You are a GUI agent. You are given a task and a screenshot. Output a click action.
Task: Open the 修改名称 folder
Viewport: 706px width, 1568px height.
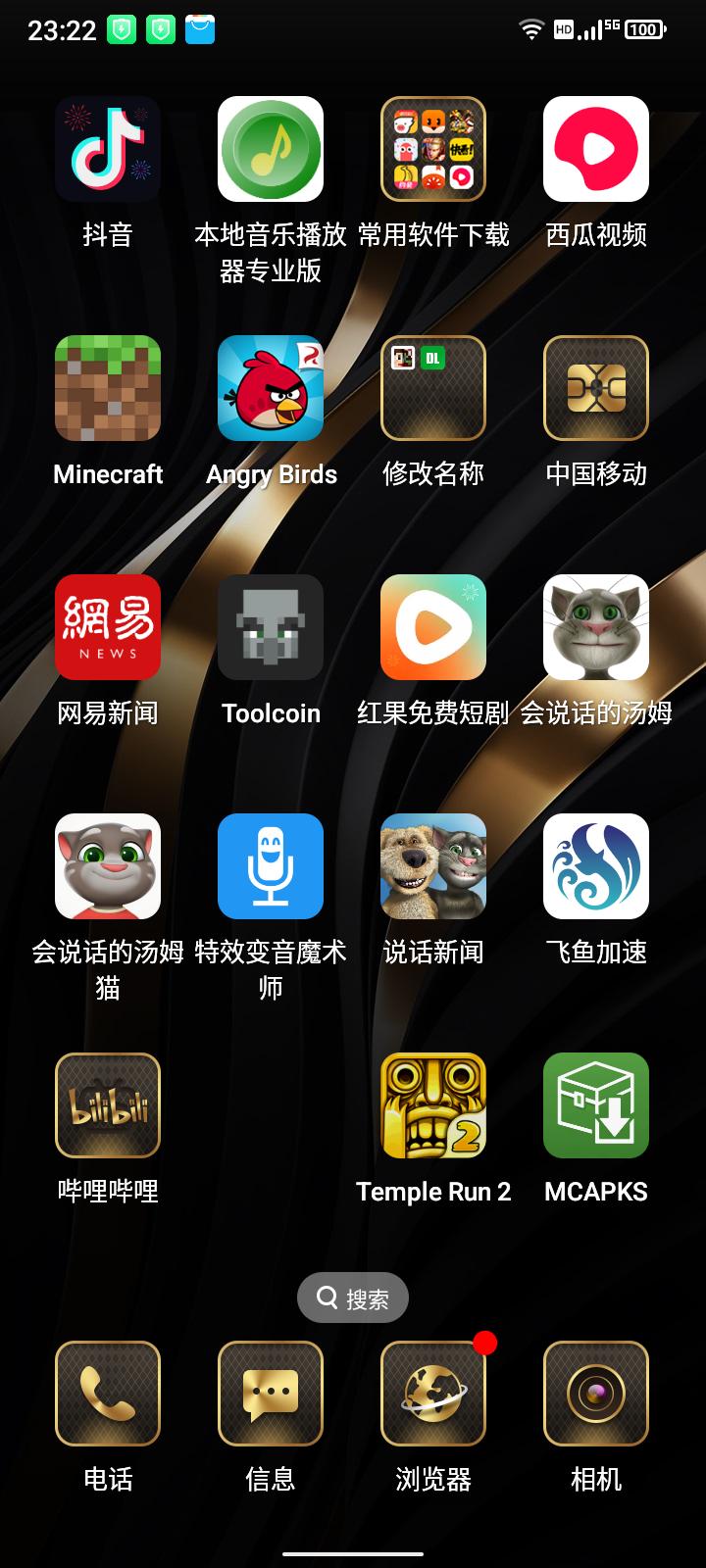tap(433, 388)
